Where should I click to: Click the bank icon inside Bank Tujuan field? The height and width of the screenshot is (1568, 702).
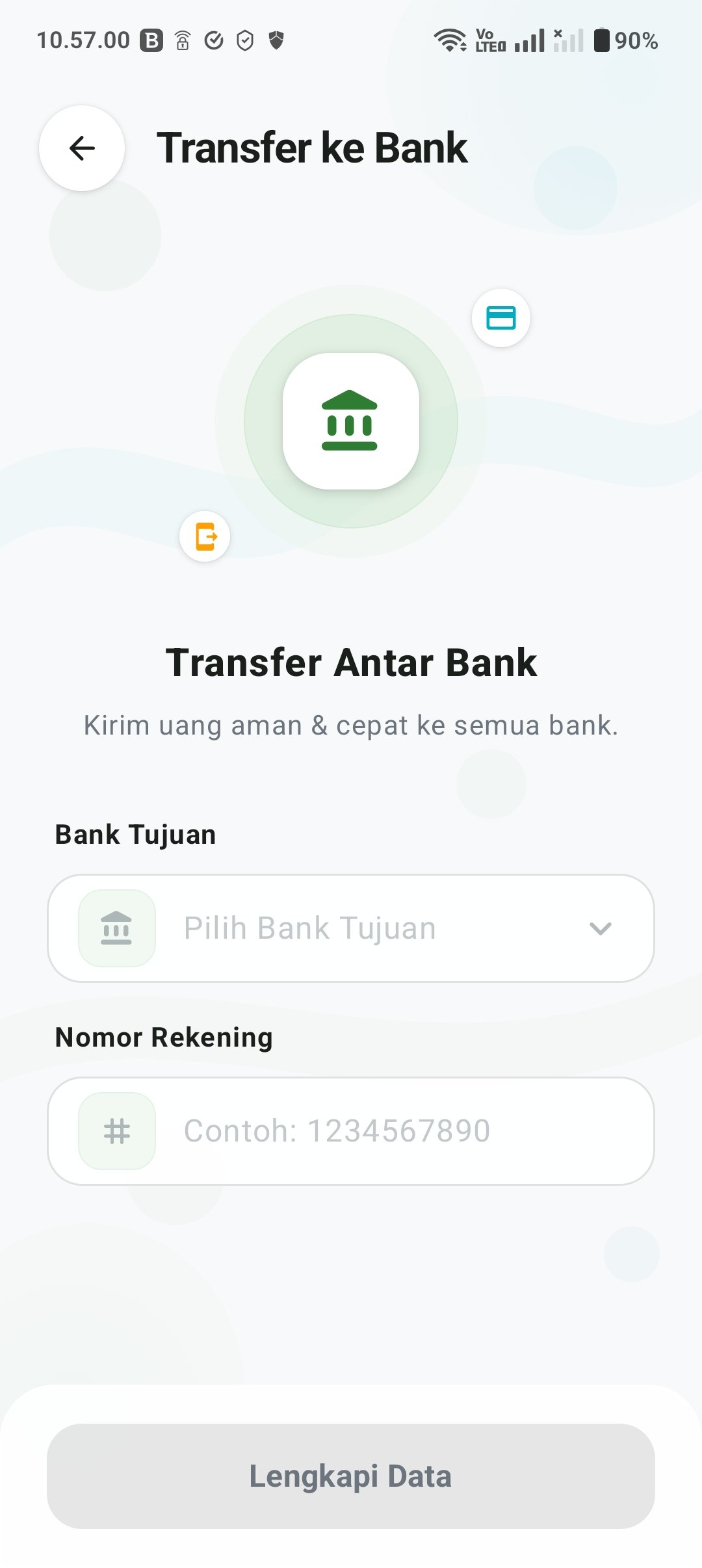[x=116, y=928]
